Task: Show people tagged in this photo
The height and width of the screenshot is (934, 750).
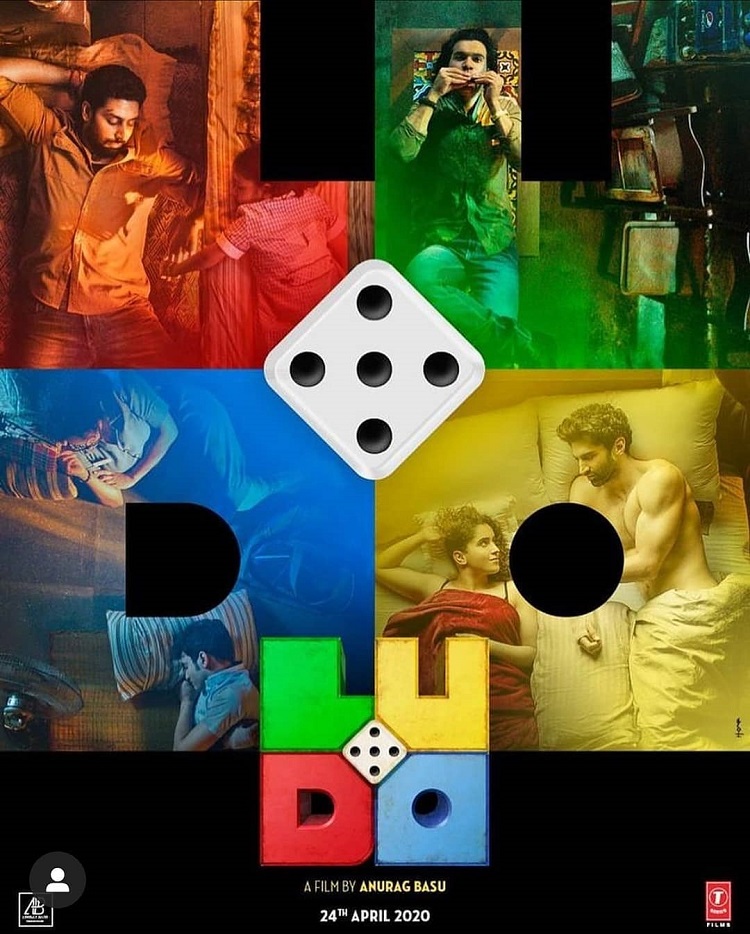Action: pyautogui.click(x=57, y=879)
